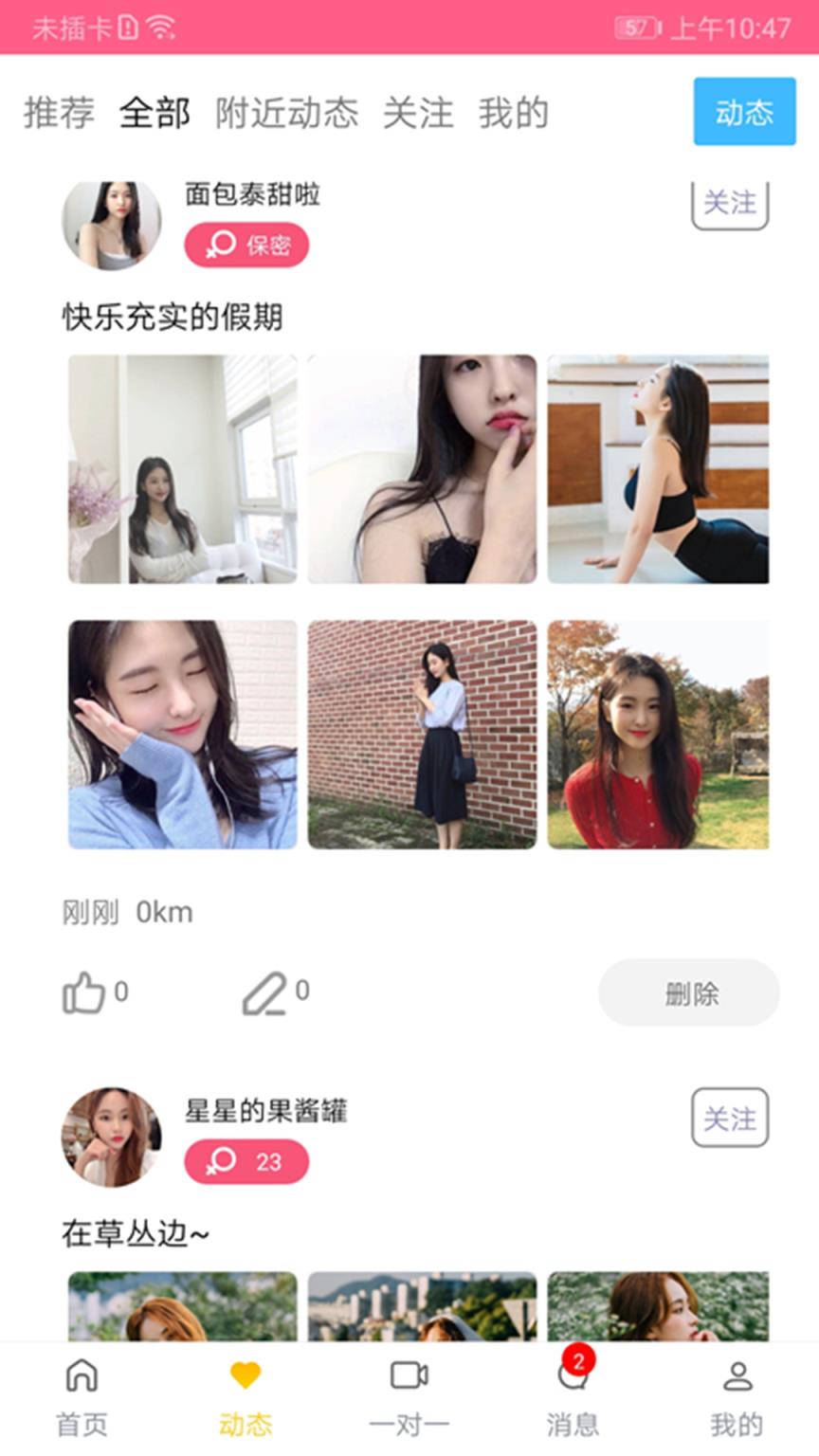Switch to the 推荐 tab
This screenshot has width=819, height=1456.
[59, 113]
